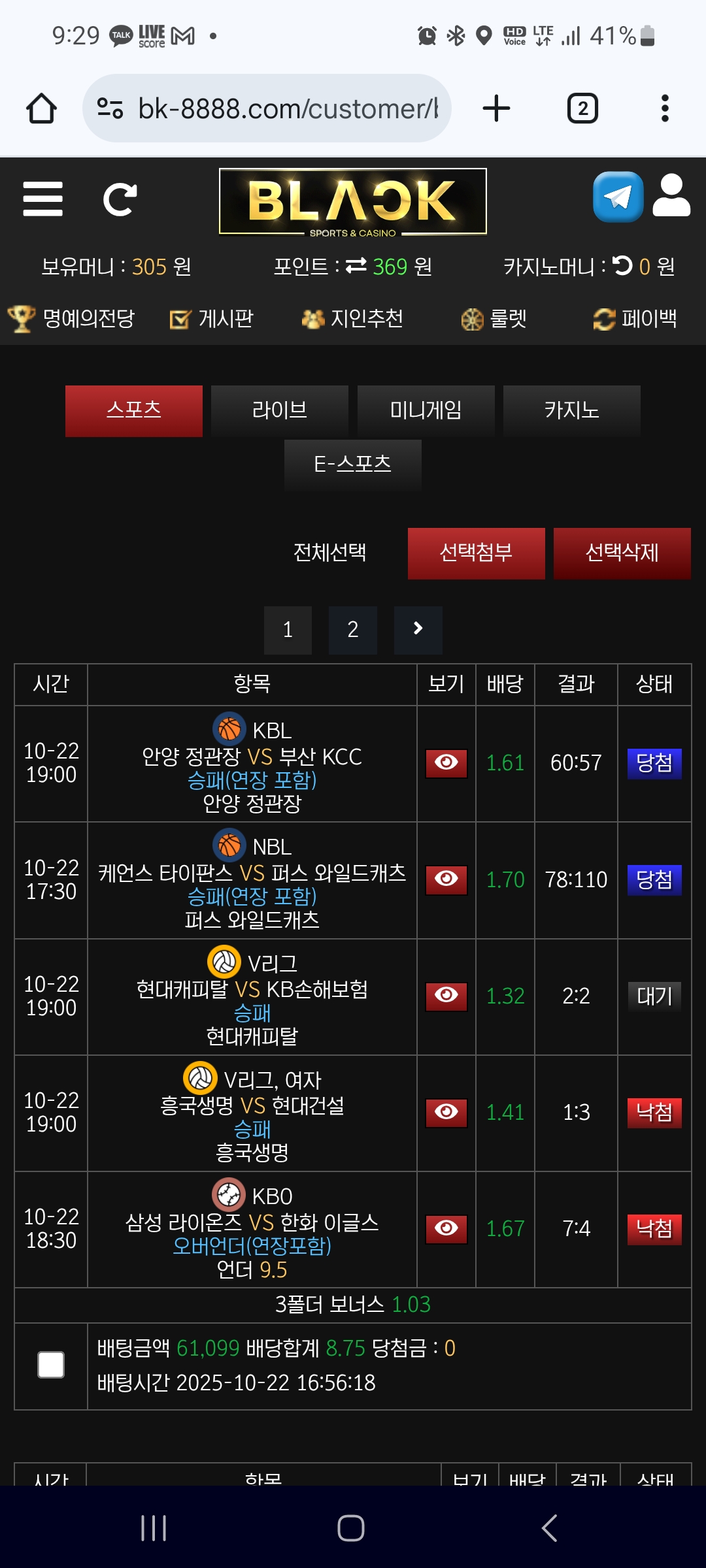Open the user profile icon
This screenshot has width=706, height=1568.
click(x=671, y=196)
